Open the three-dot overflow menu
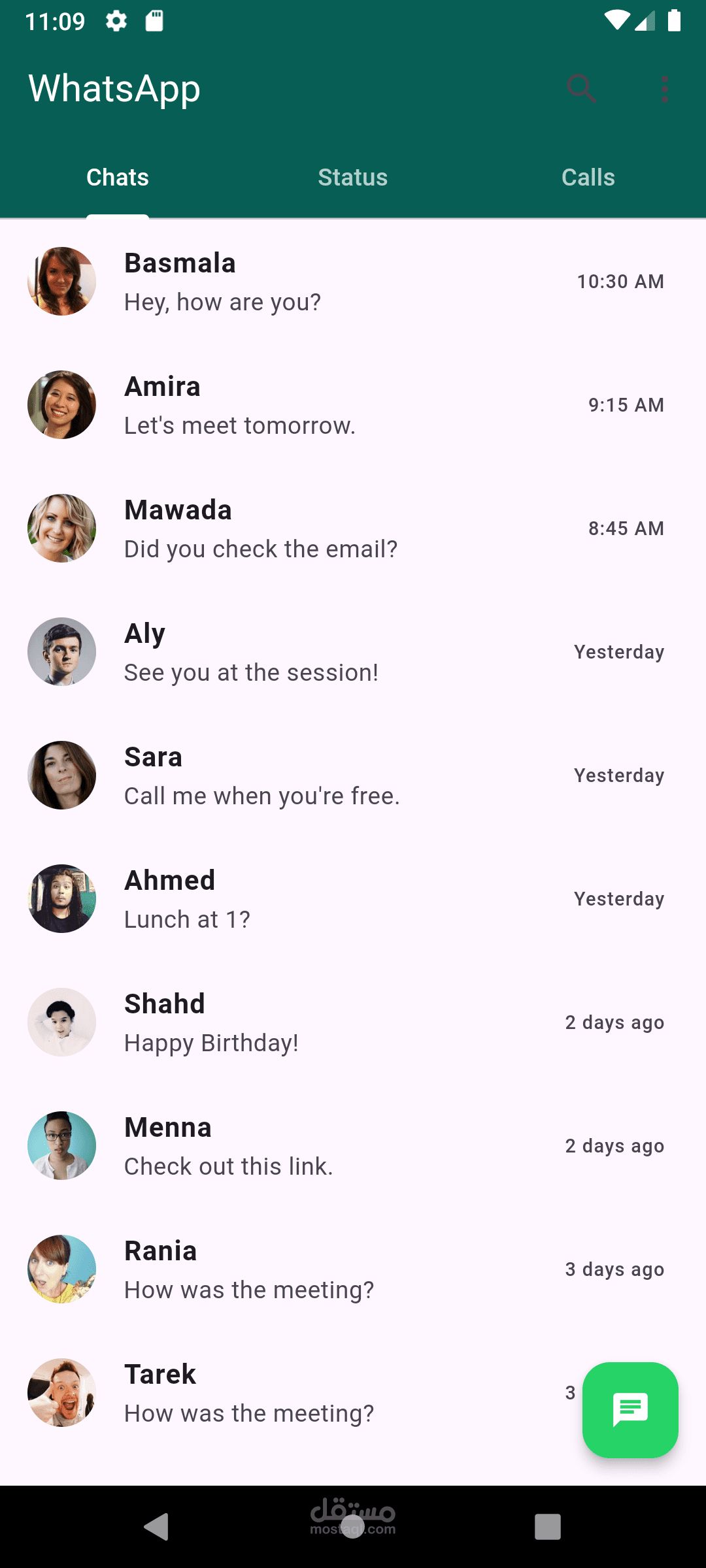The image size is (706, 1568). [665, 88]
